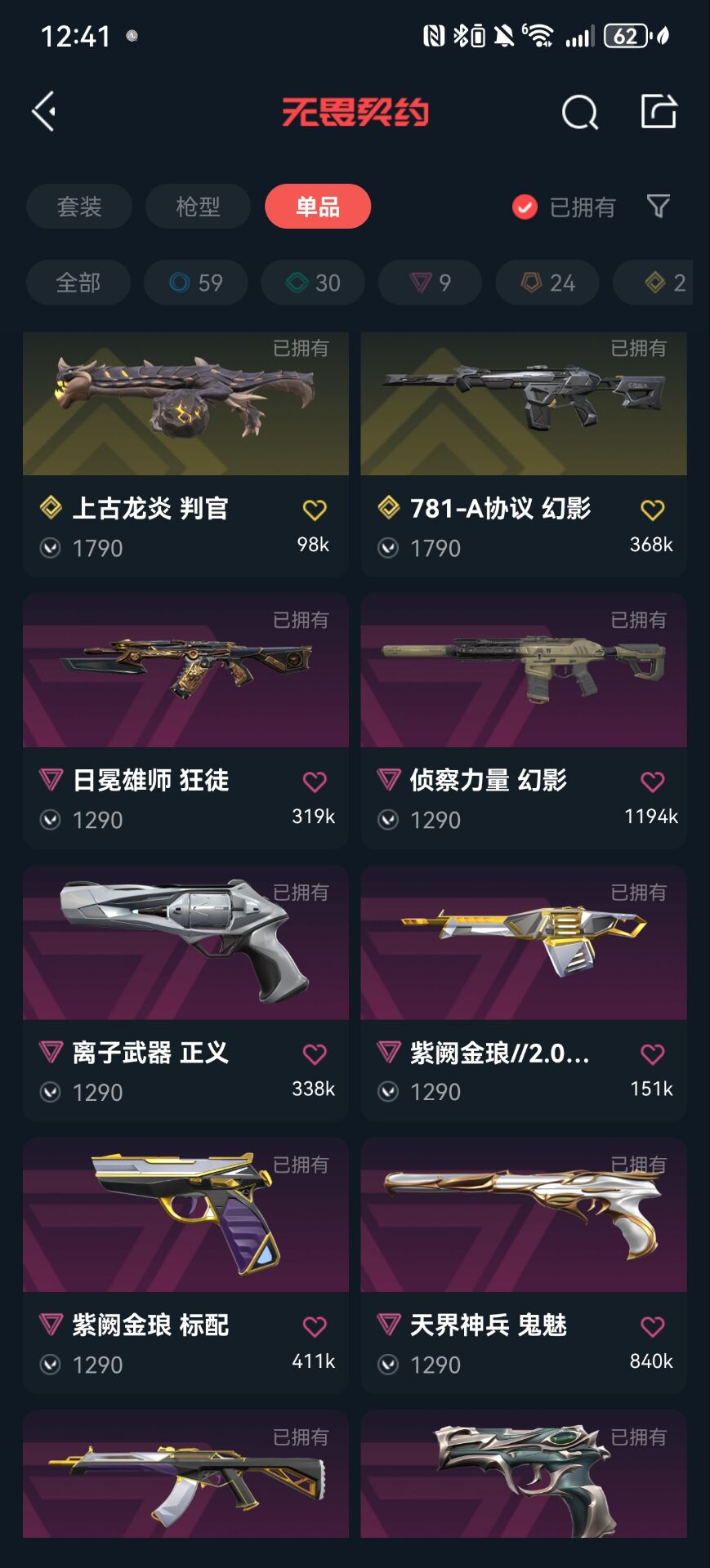Tap the share icon in the header
The image size is (710, 1568).
coord(659,111)
